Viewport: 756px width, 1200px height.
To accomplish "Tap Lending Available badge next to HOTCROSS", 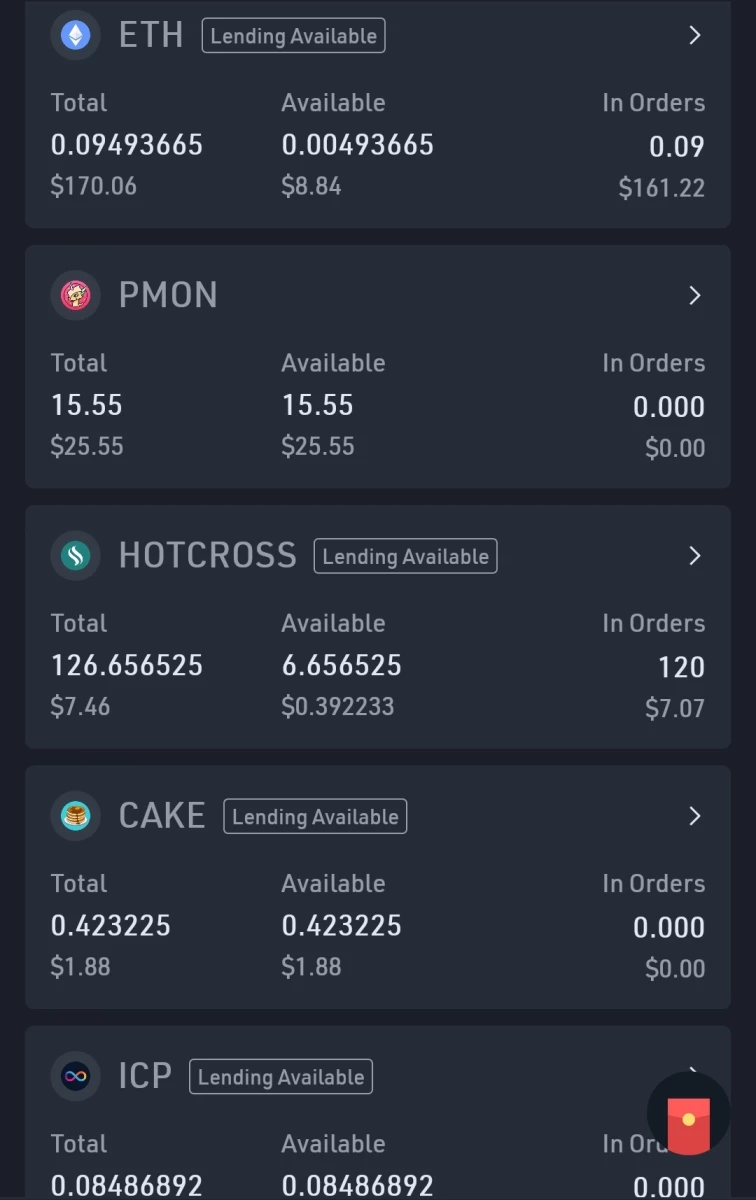I will pos(405,556).
